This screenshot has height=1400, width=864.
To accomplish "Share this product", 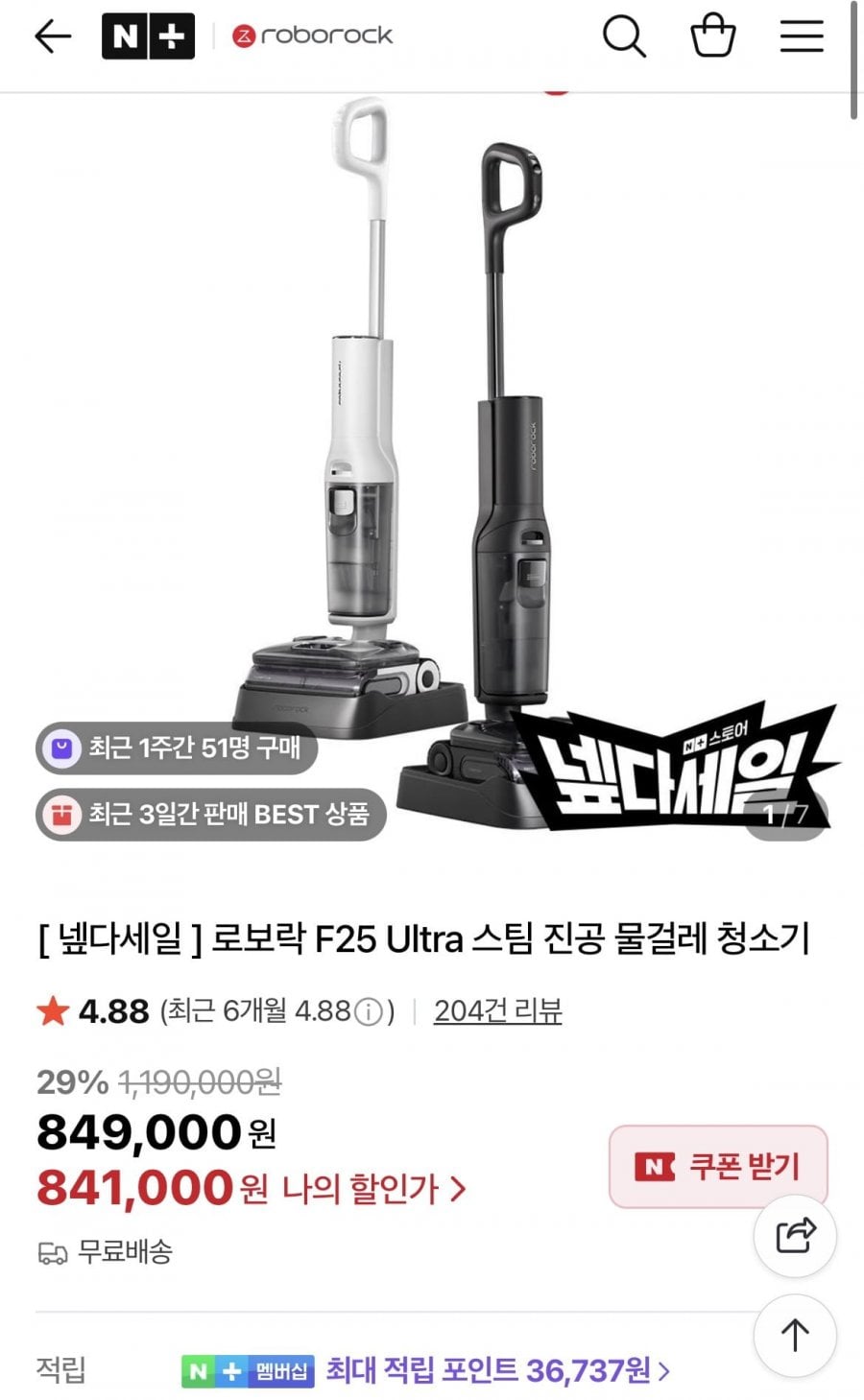I will (x=795, y=1236).
